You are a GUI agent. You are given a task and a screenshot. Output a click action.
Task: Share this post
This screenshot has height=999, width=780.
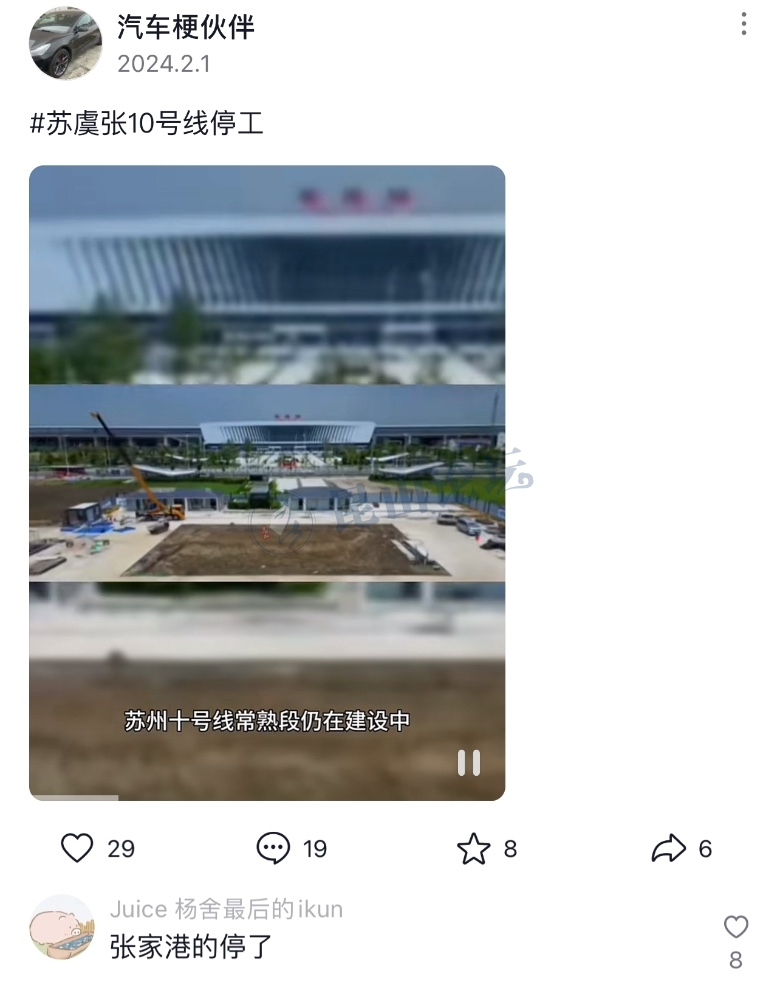tap(668, 849)
